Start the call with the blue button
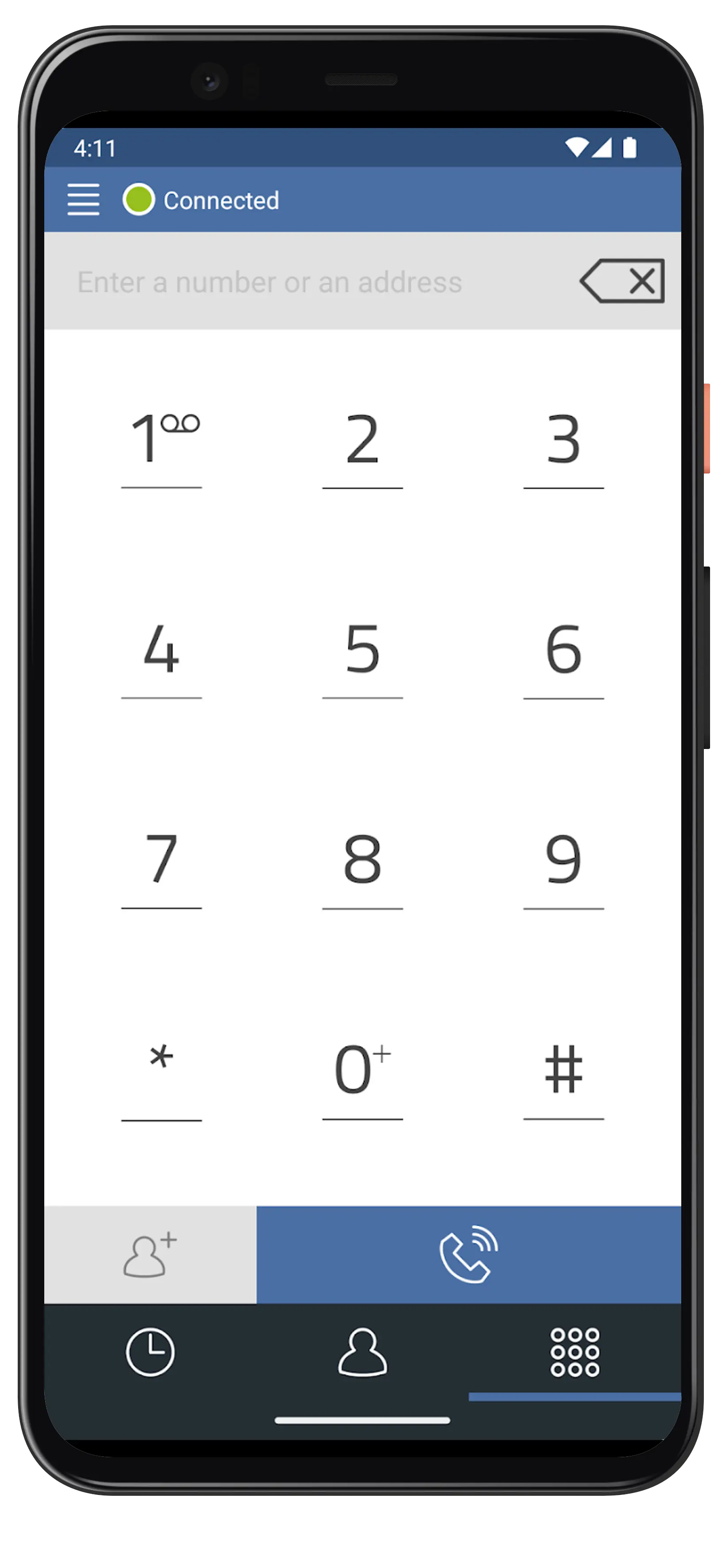The width and height of the screenshot is (726, 1568). (x=469, y=1254)
